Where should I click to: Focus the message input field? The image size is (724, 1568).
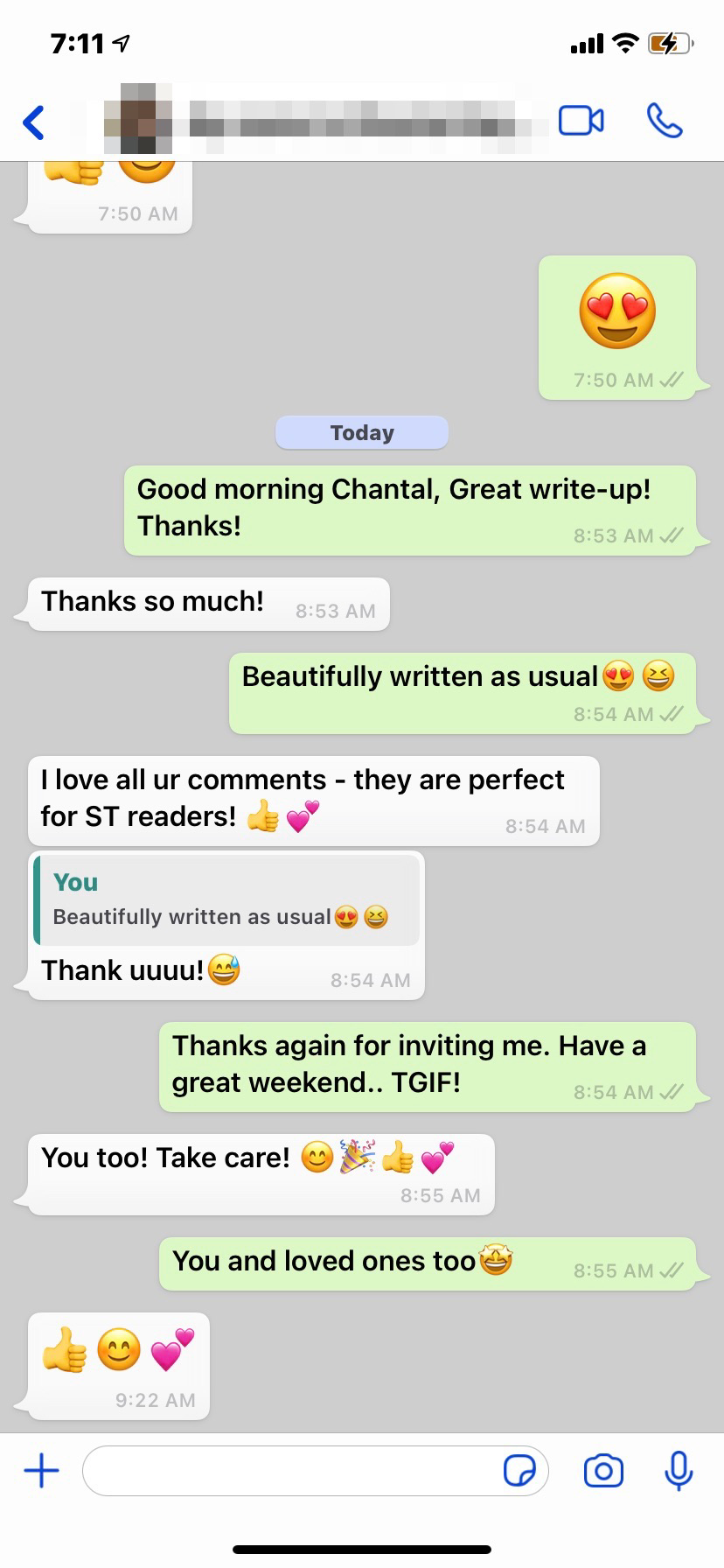tap(289, 1471)
